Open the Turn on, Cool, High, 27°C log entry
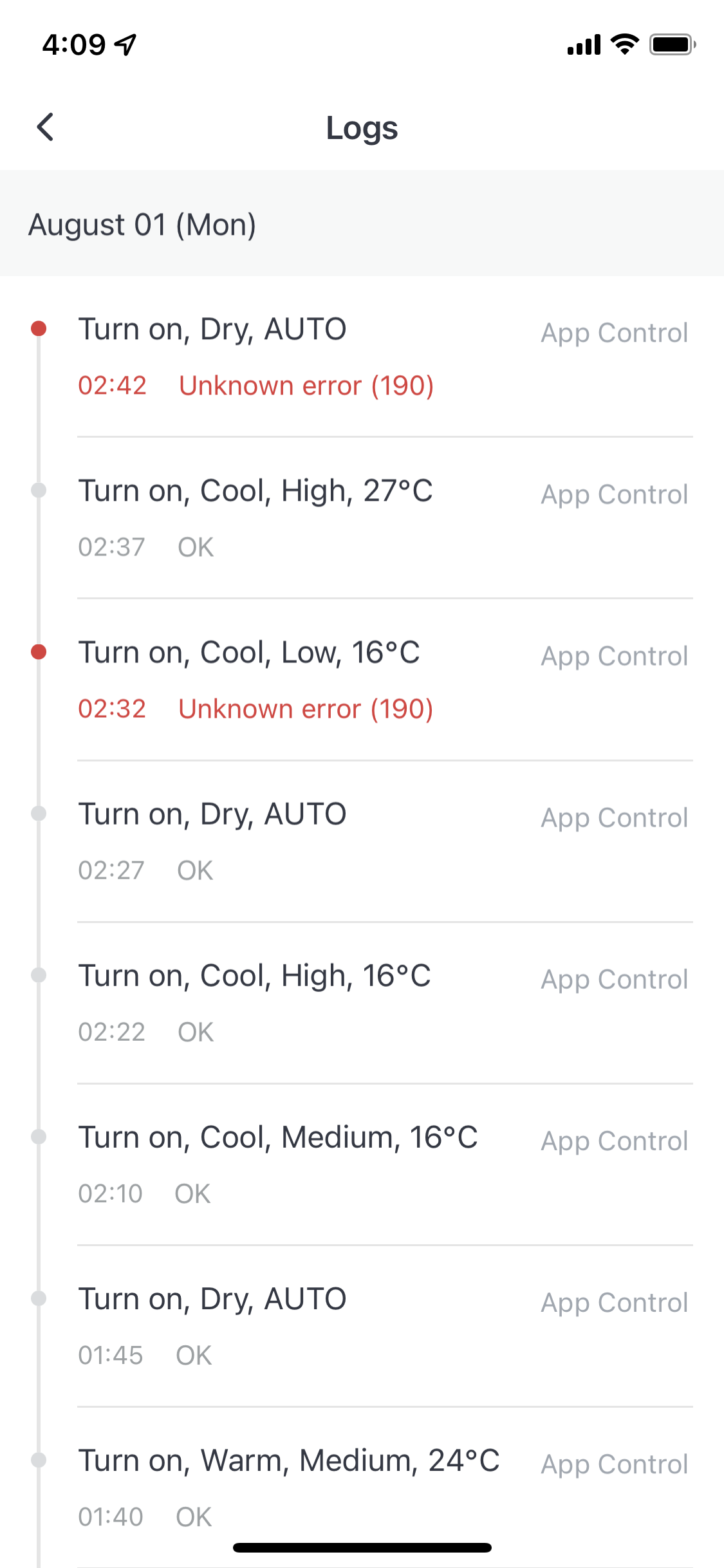 255,490
